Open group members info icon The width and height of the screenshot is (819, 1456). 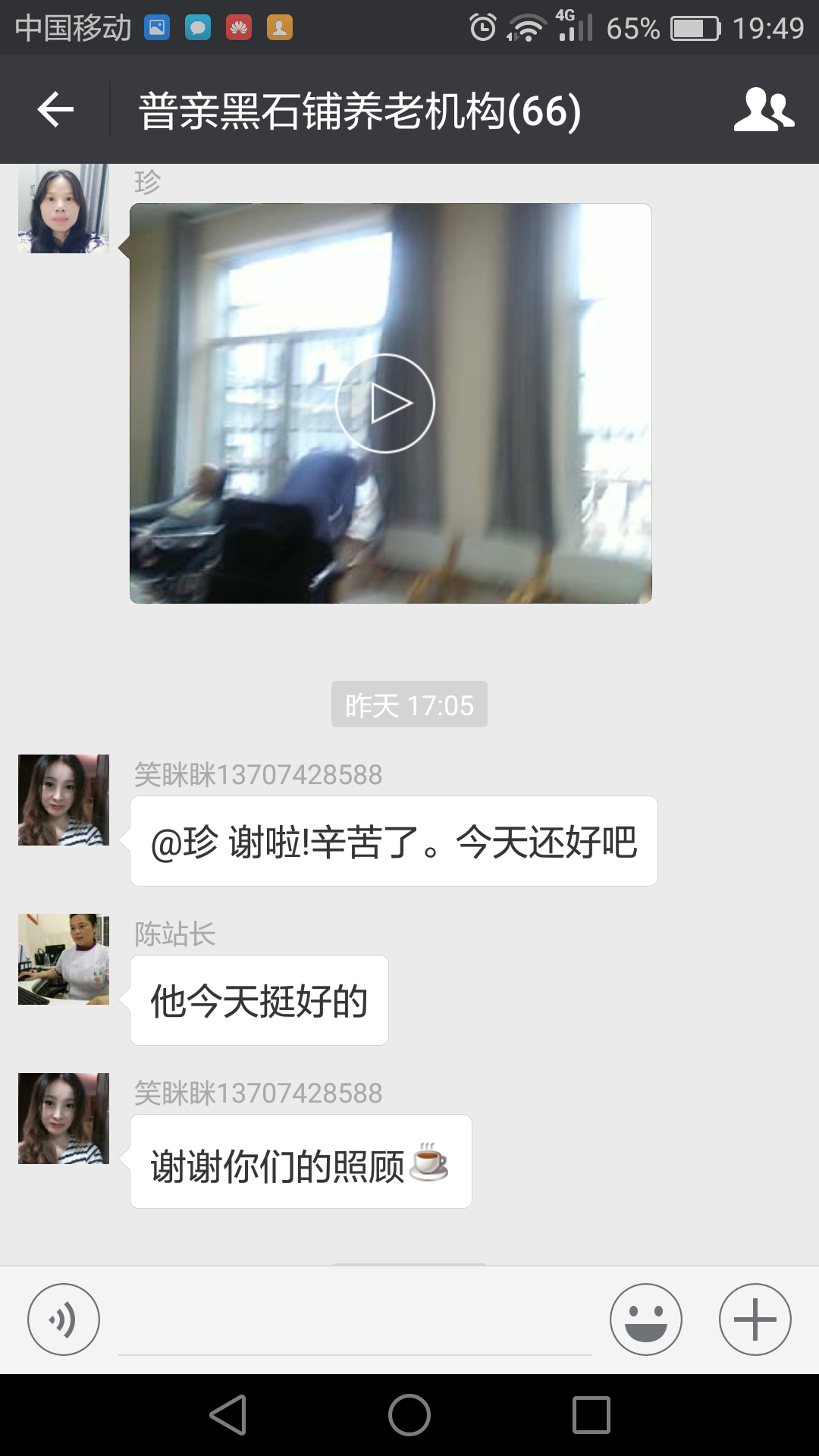(764, 110)
